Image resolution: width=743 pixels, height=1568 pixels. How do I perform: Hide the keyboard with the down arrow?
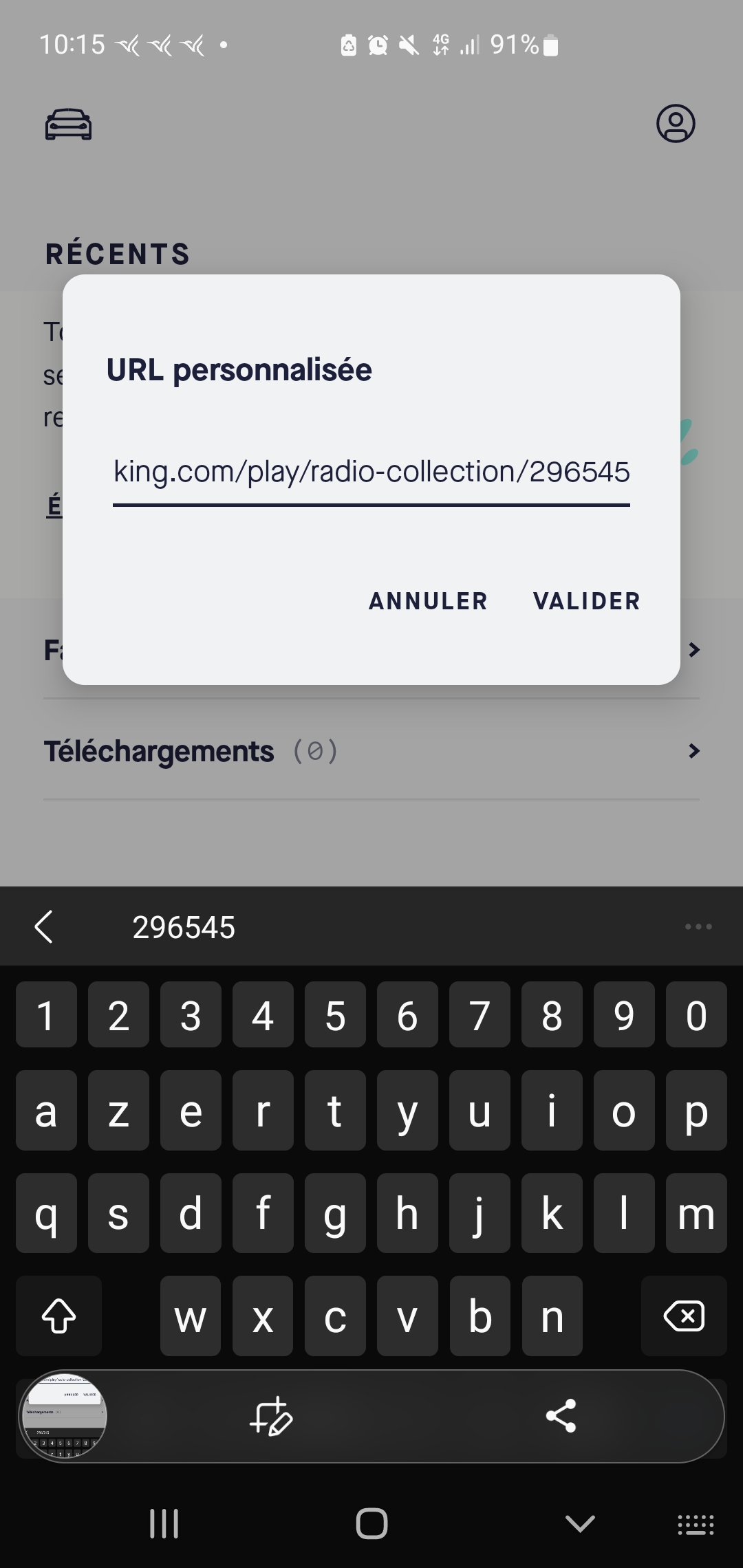579,1524
